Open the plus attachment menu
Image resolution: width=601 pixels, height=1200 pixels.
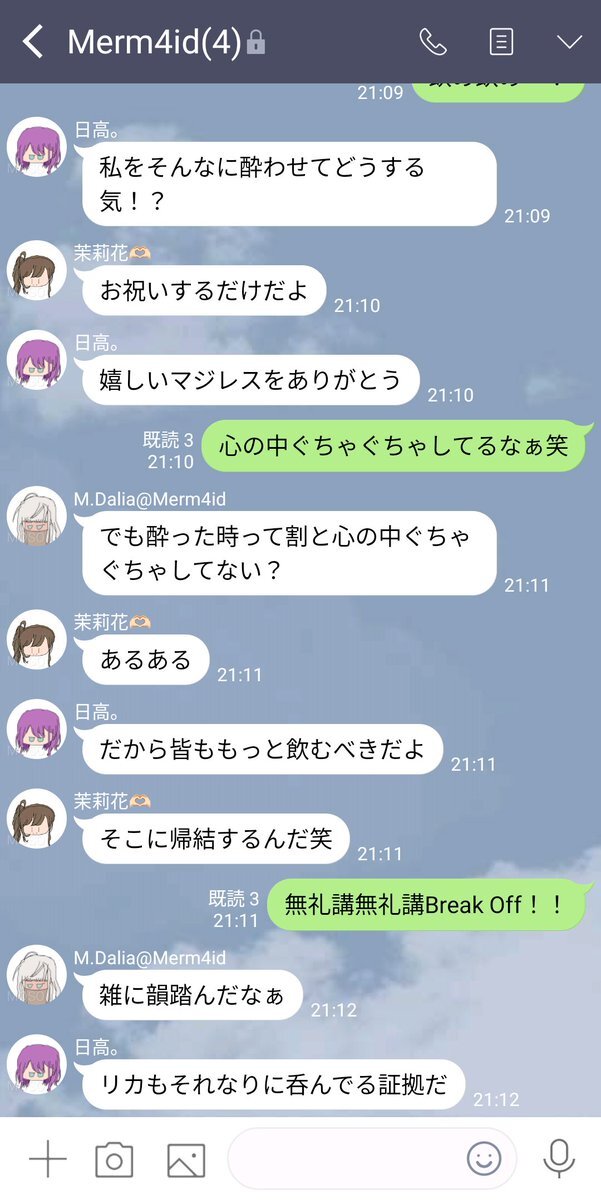pos(47,1160)
